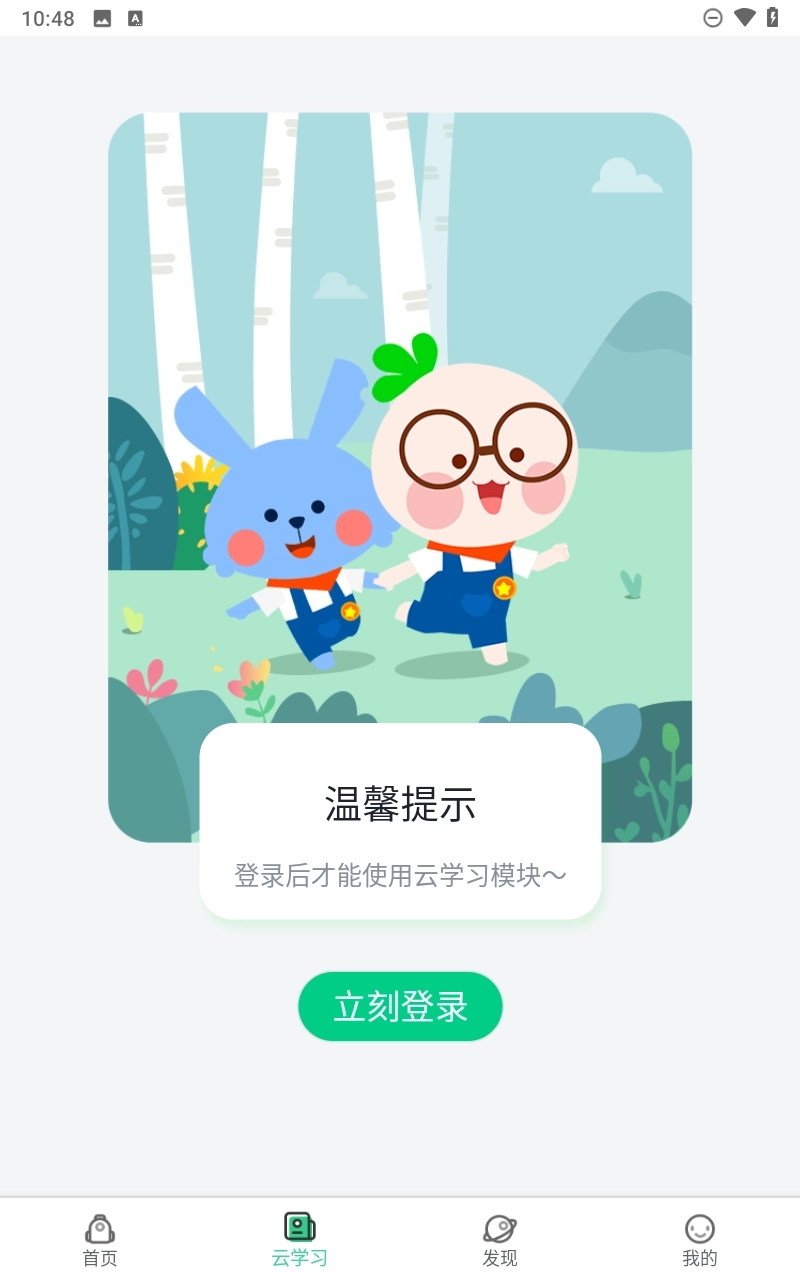This screenshot has height=1280, width=800.
Task: Select the 云学习 tab
Action: (300, 1240)
